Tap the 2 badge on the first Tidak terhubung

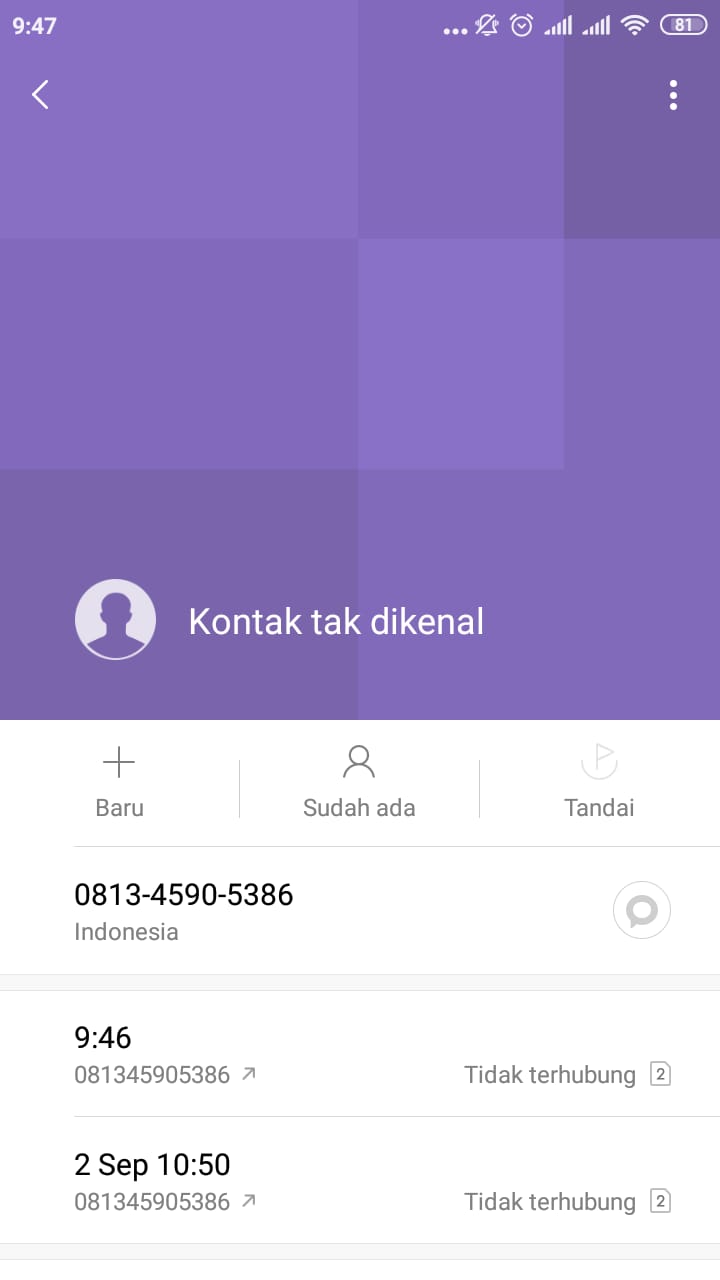point(662,1074)
